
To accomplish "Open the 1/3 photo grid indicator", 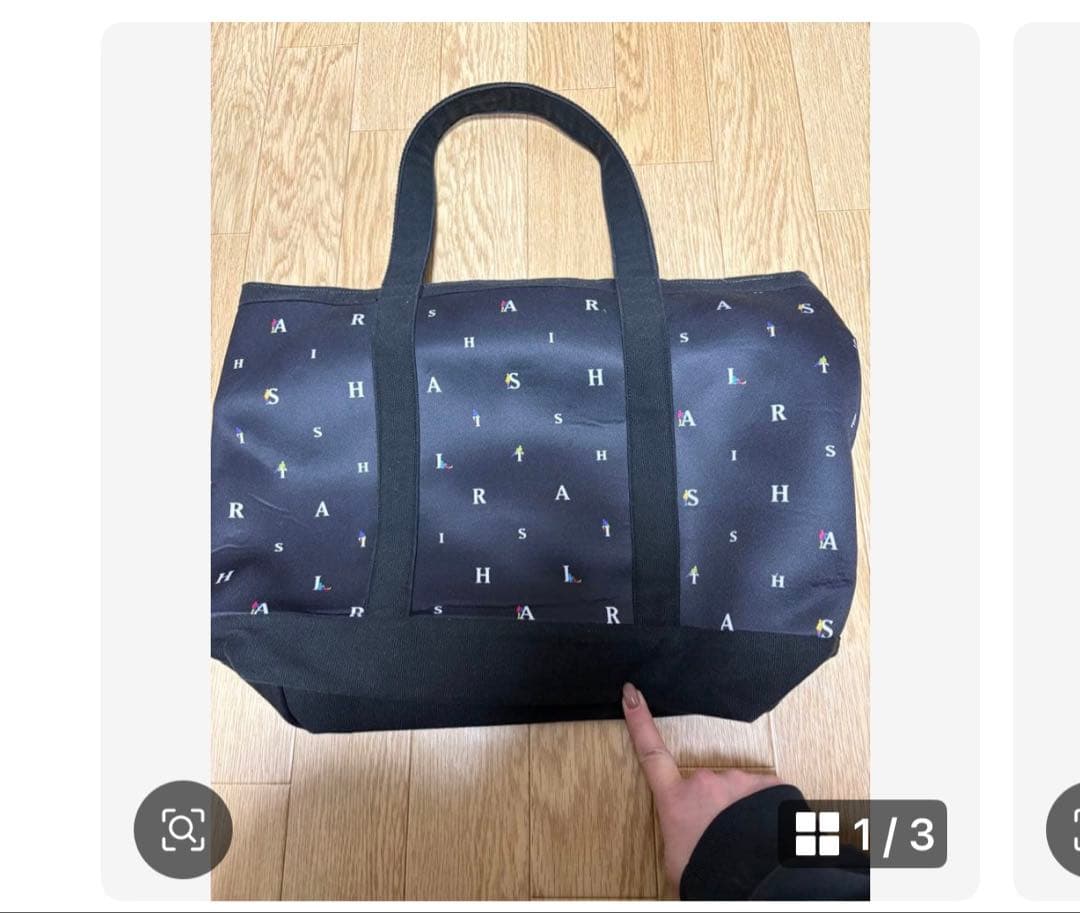I will pyautogui.click(x=862, y=834).
